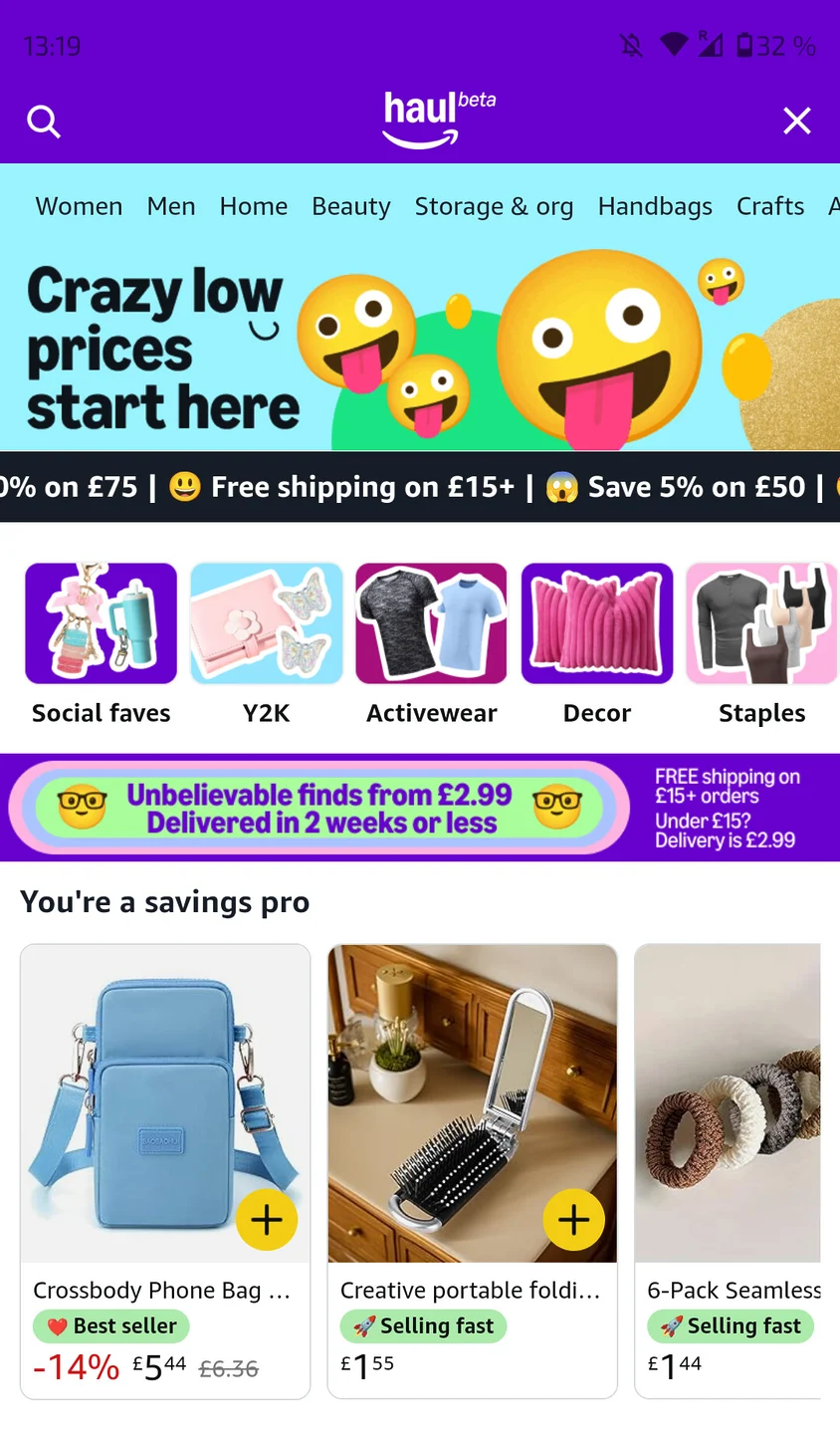Add the folding brush to basket
The image size is (840, 1440).
tap(573, 1220)
